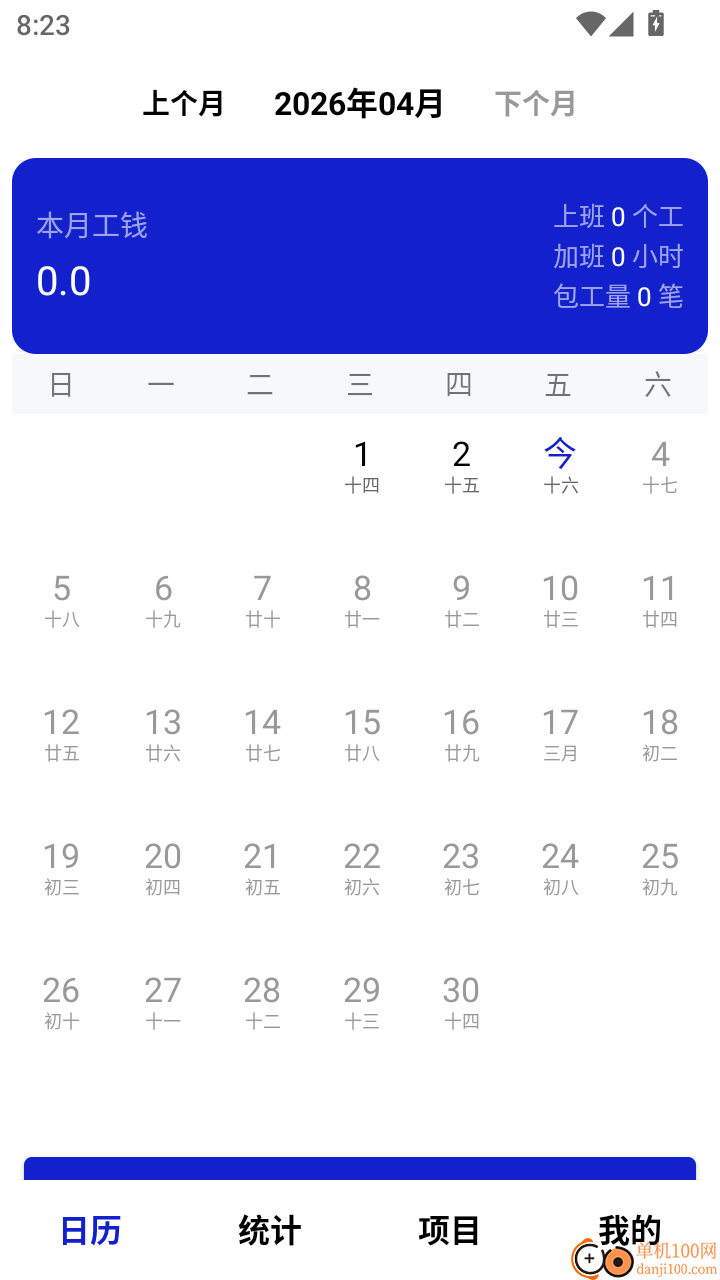Tap the blue button above the bottom tabs
The image size is (720, 1280).
coord(360,1169)
